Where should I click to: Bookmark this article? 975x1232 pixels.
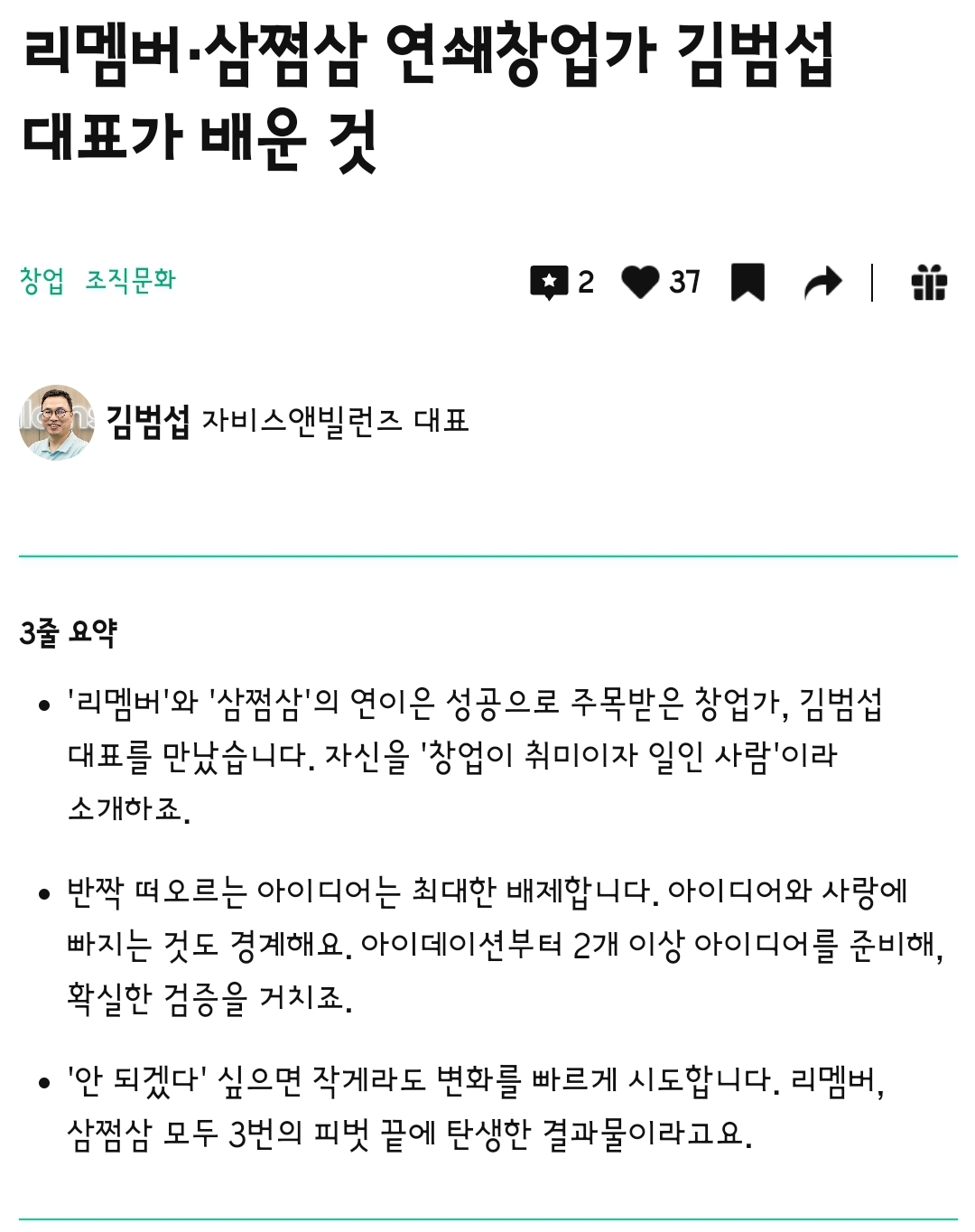point(747,283)
